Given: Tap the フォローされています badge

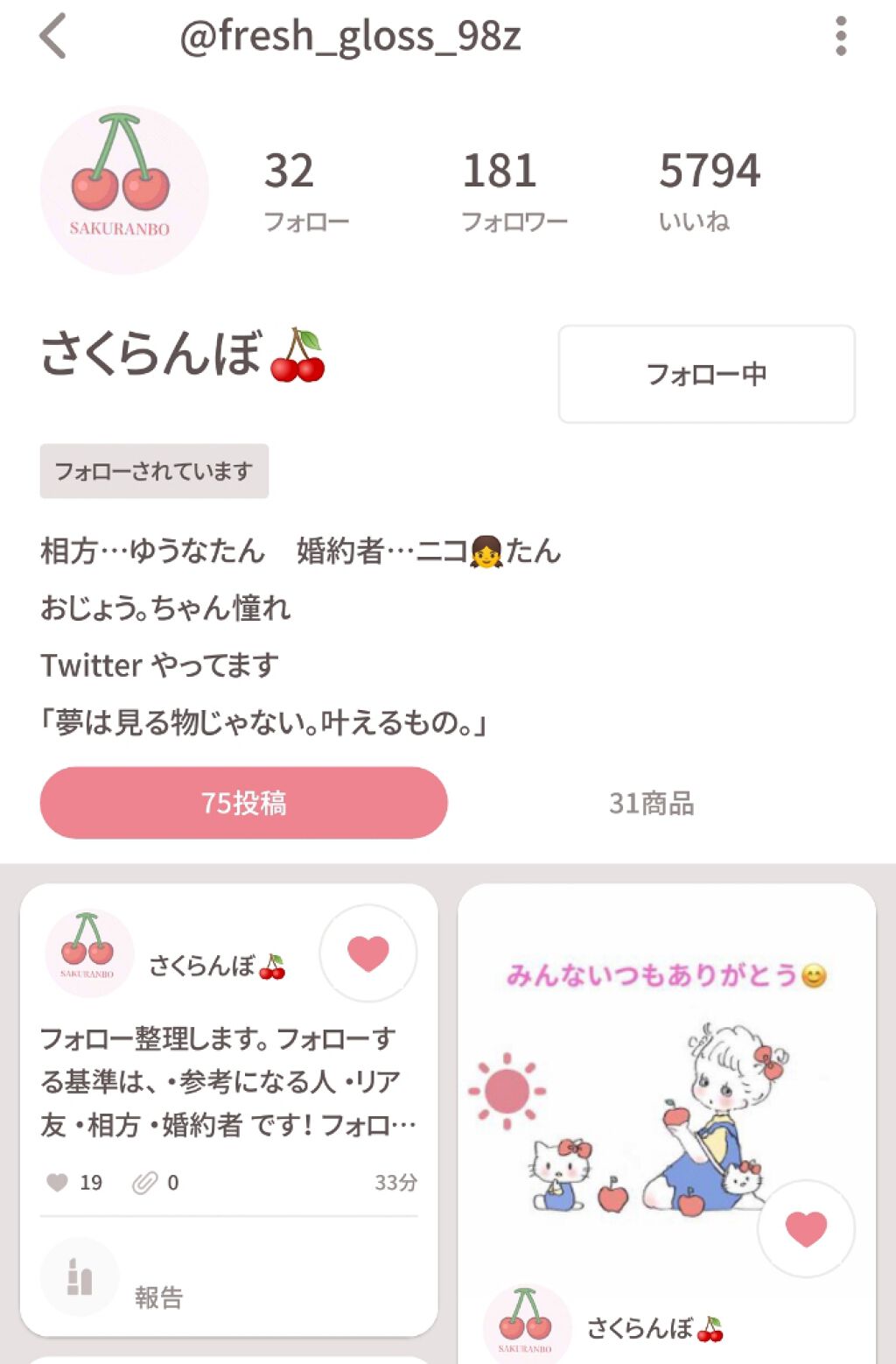Looking at the screenshot, I should tap(154, 470).
